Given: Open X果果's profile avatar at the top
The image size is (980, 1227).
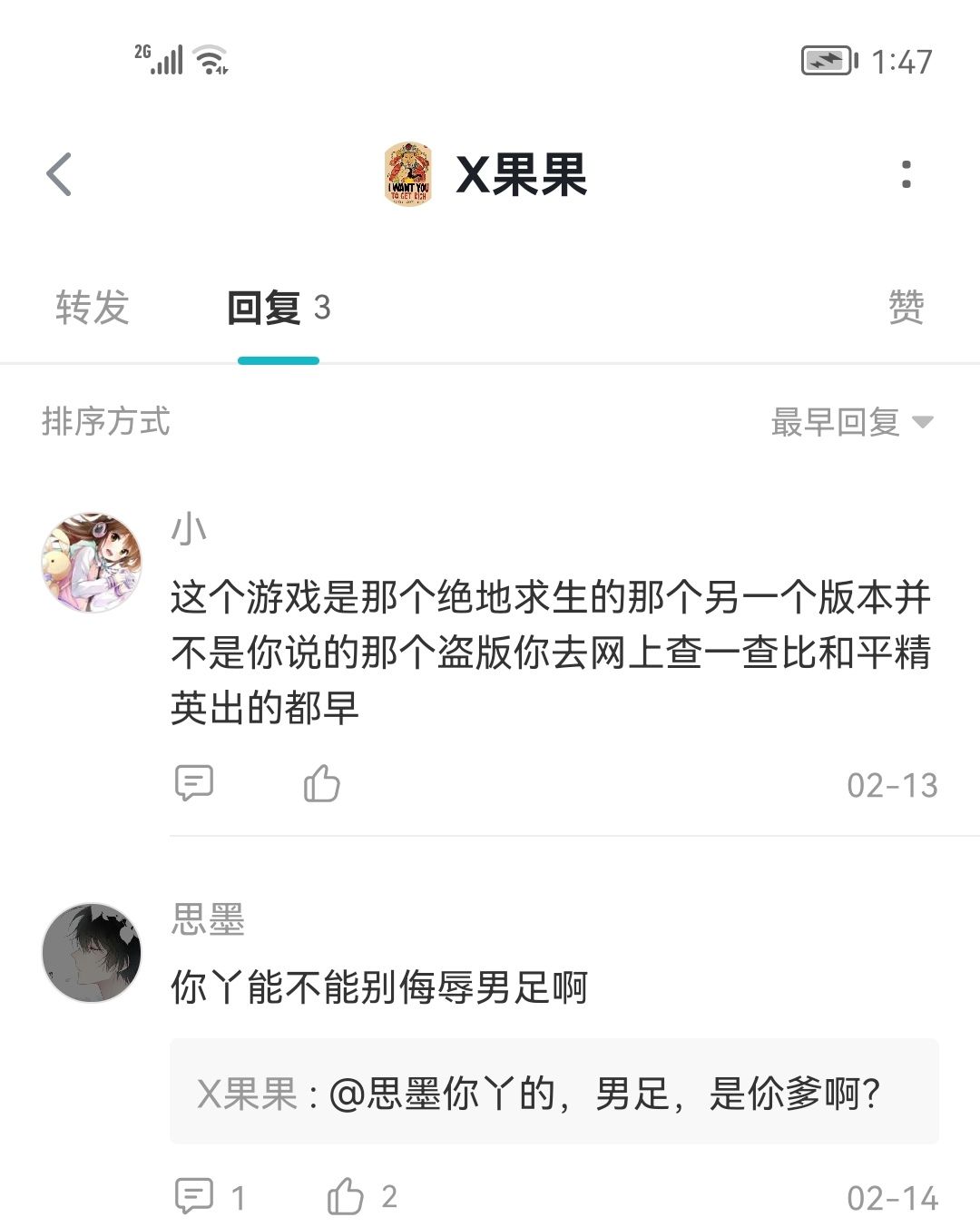Looking at the screenshot, I should click(410, 175).
